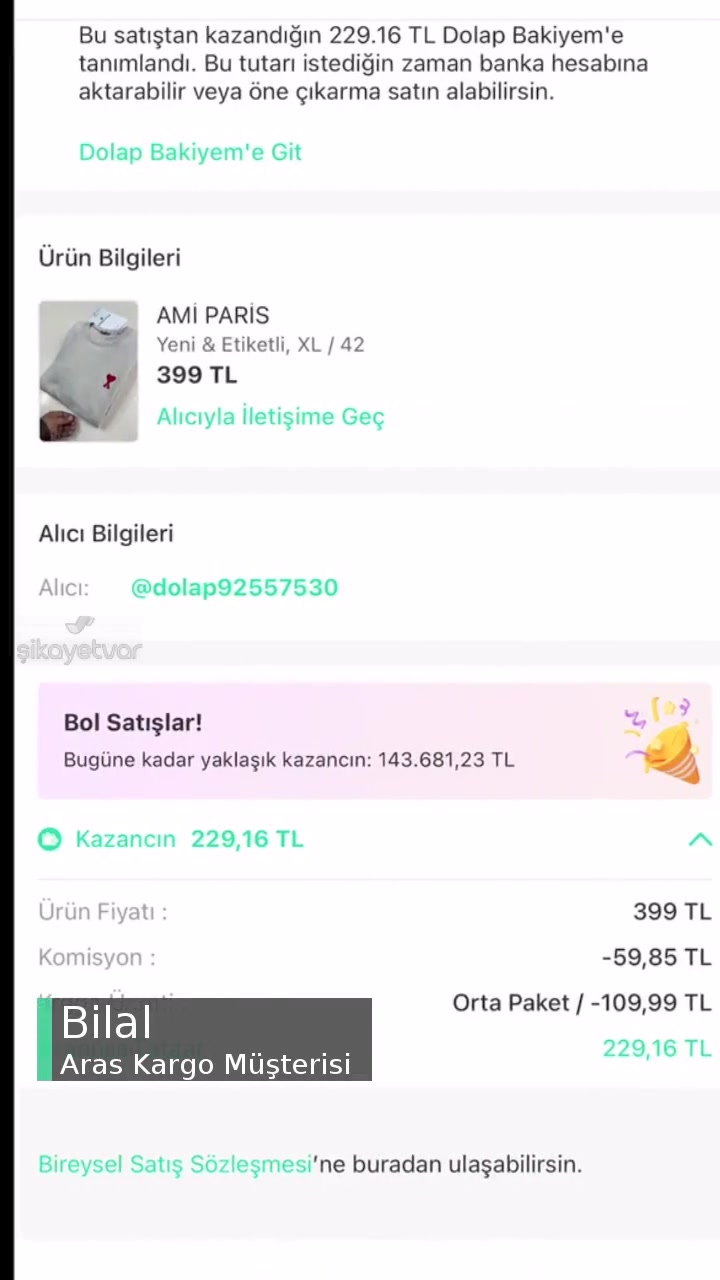Tap the Bilal Aras Kargo Müşterisi caption
Image resolution: width=720 pixels, height=1280 pixels.
click(x=204, y=1040)
